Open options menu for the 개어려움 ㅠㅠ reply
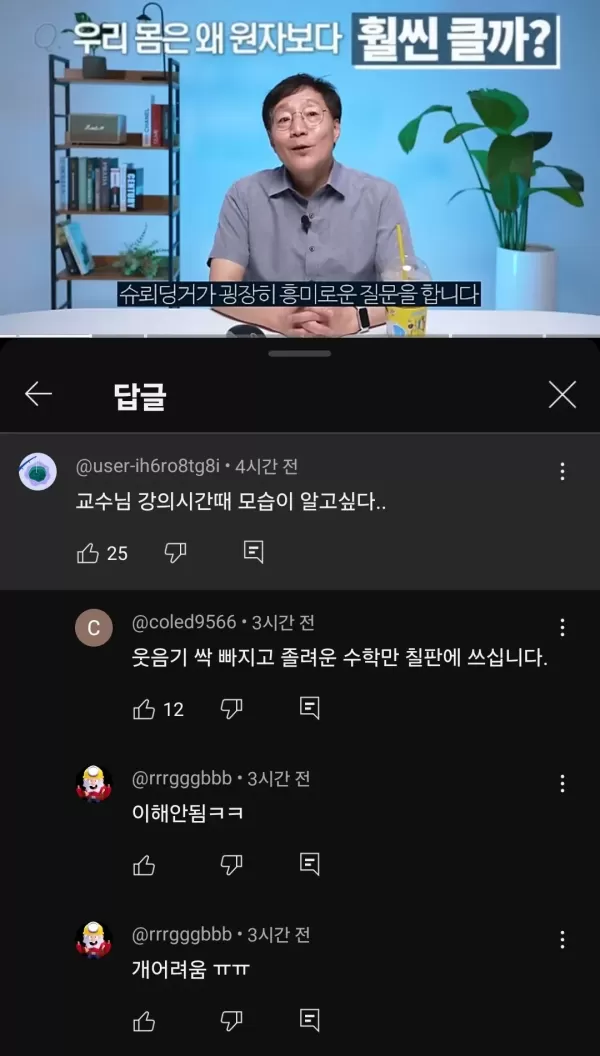 click(562, 939)
